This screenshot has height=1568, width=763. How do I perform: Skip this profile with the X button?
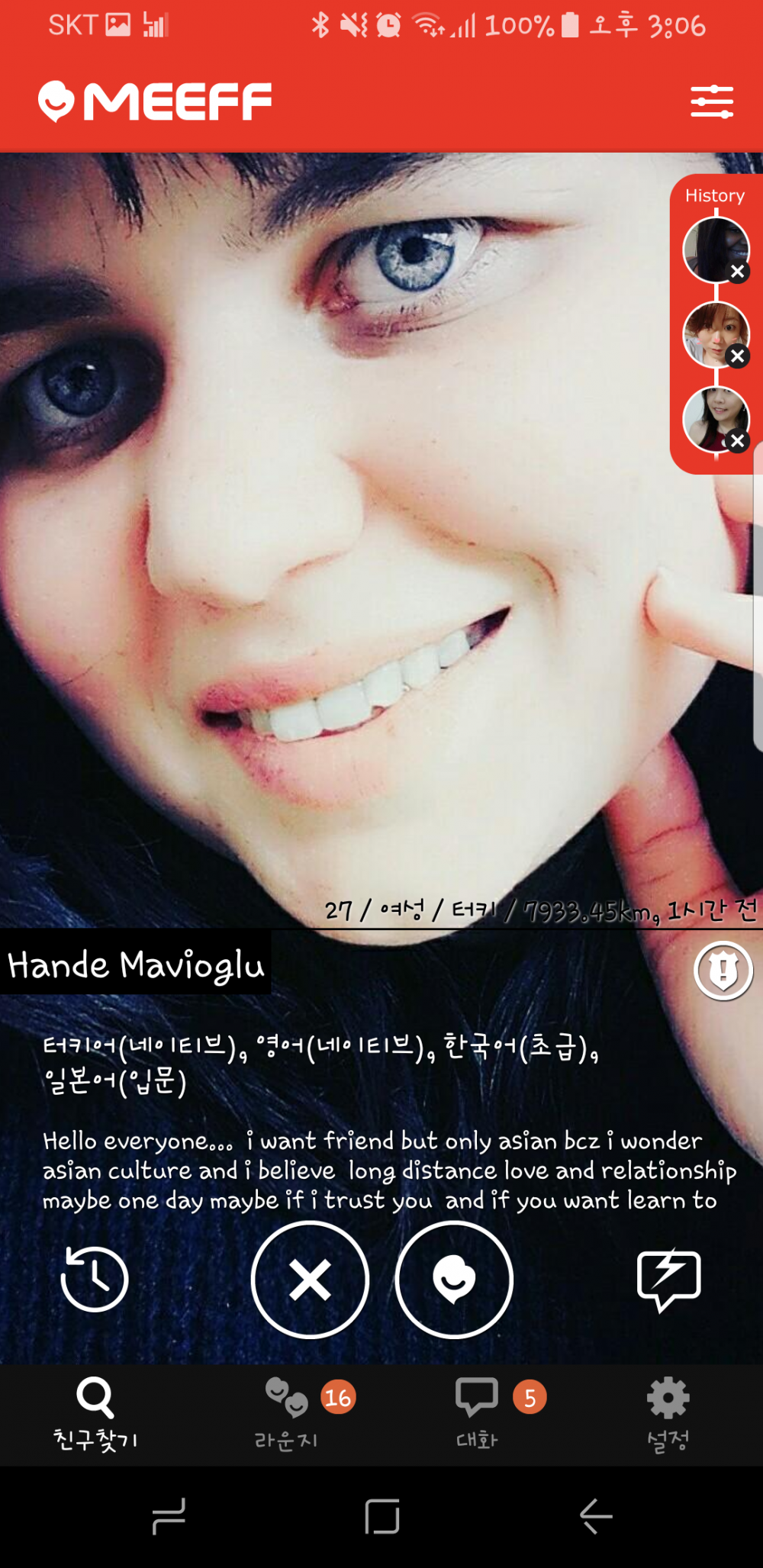click(310, 1280)
